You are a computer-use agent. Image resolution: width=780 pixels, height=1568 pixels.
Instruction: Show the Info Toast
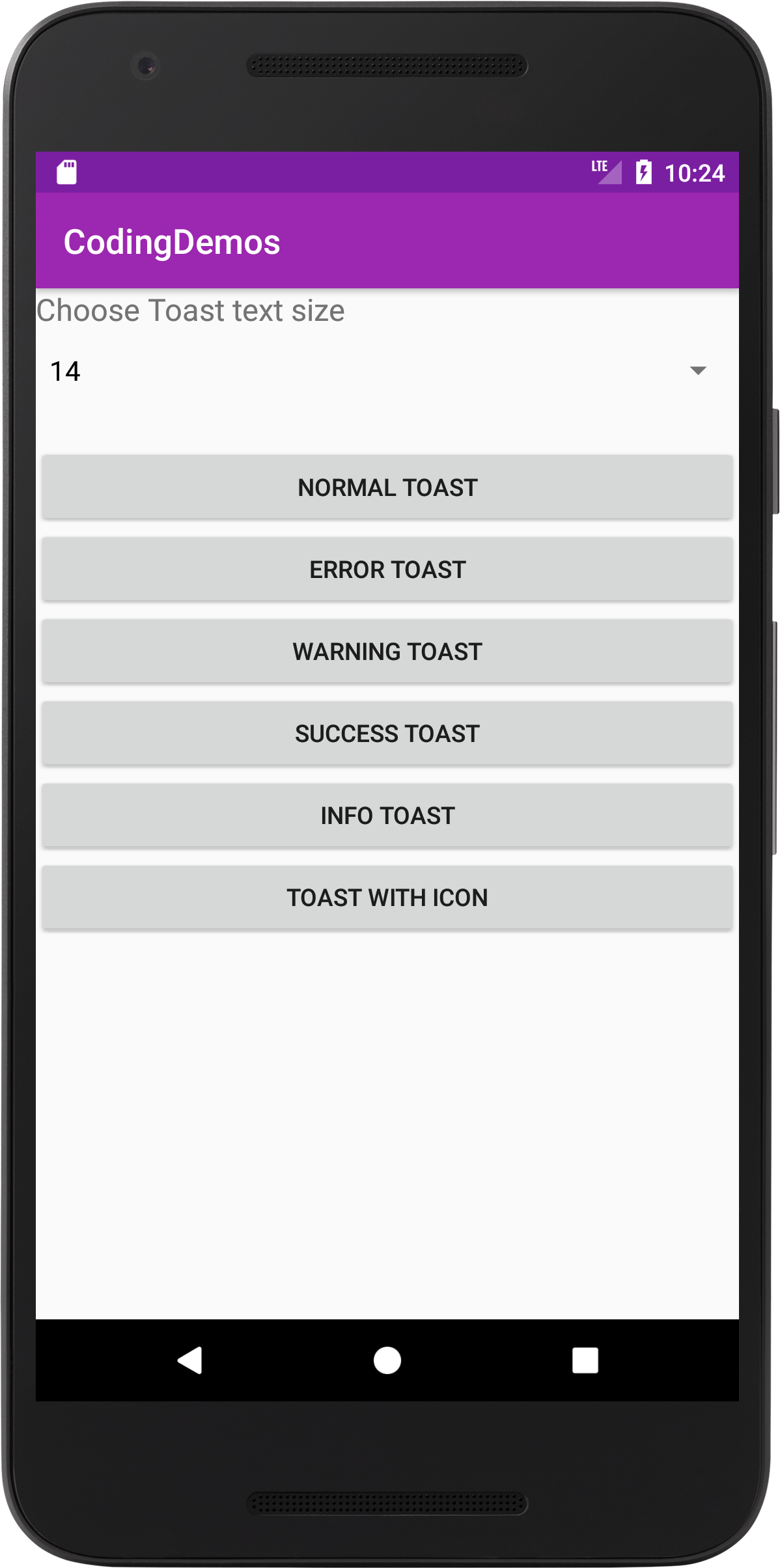[387, 815]
